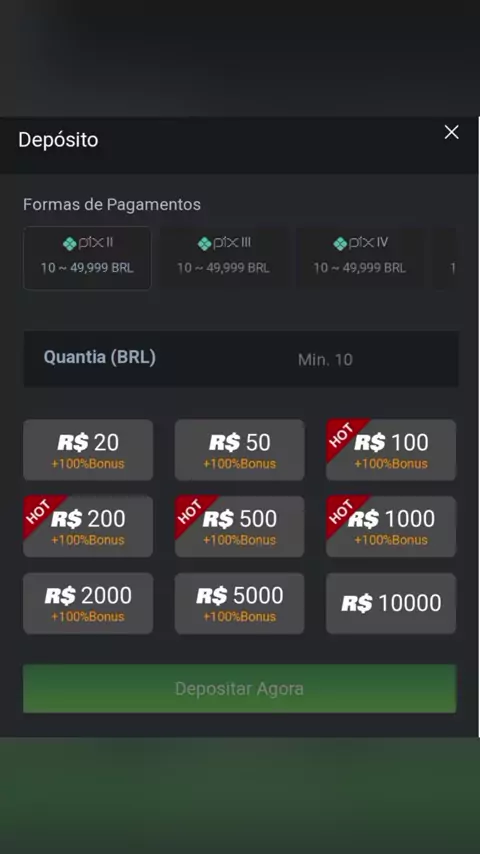
Task: Choose the R$ 5000 deposit amount
Action: pyautogui.click(x=239, y=603)
